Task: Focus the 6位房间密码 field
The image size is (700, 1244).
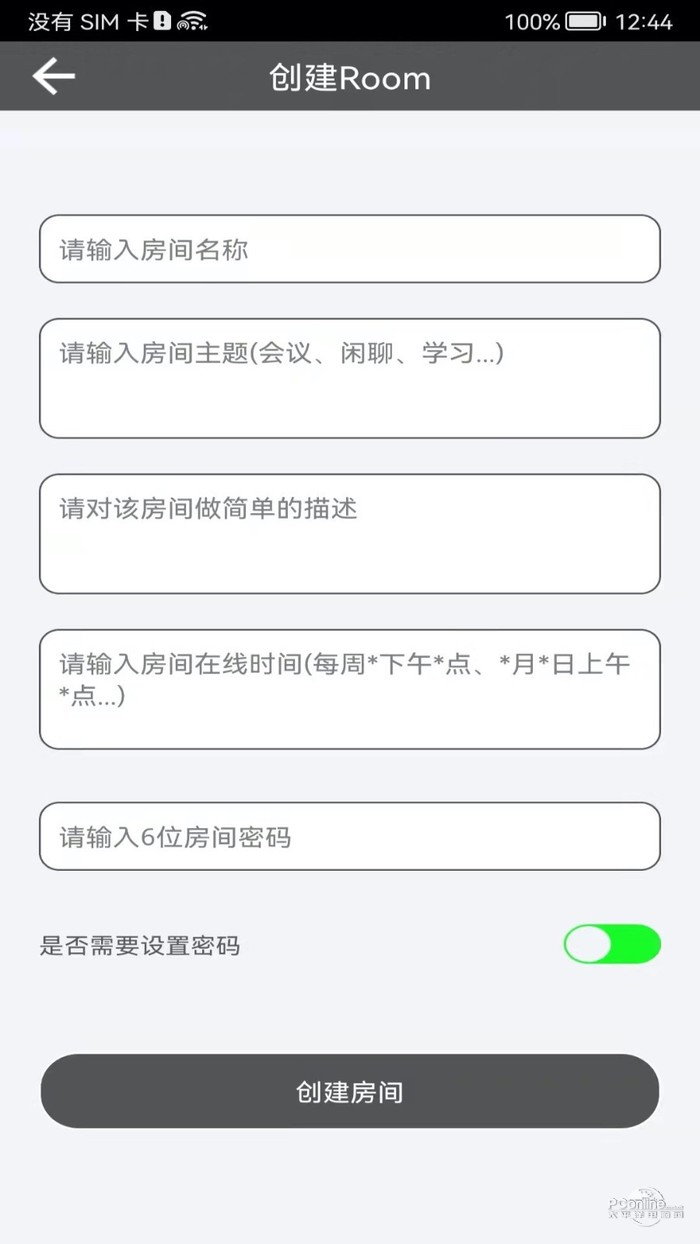Action: pyautogui.click(x=350, y=836)
